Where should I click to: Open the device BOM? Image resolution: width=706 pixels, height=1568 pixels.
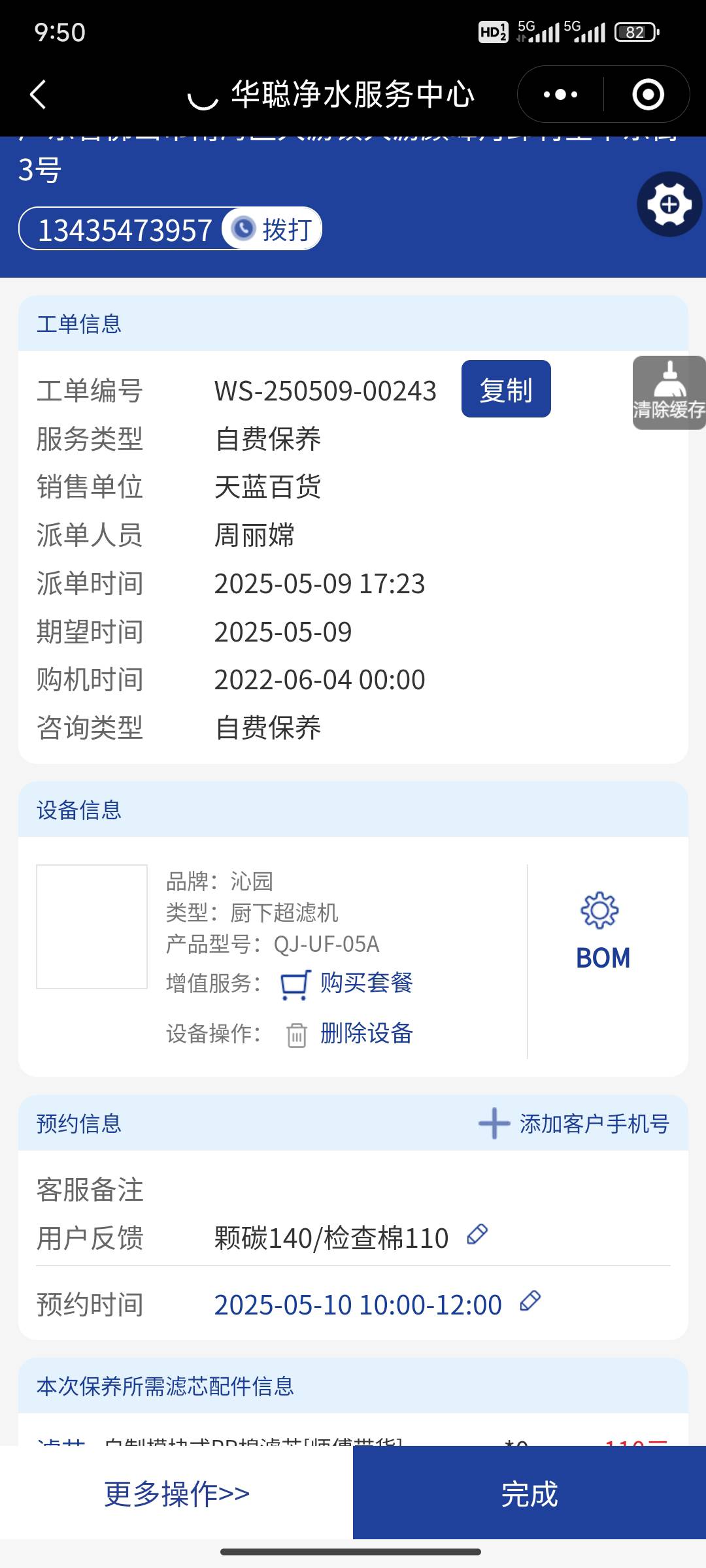tap(602, 932)
